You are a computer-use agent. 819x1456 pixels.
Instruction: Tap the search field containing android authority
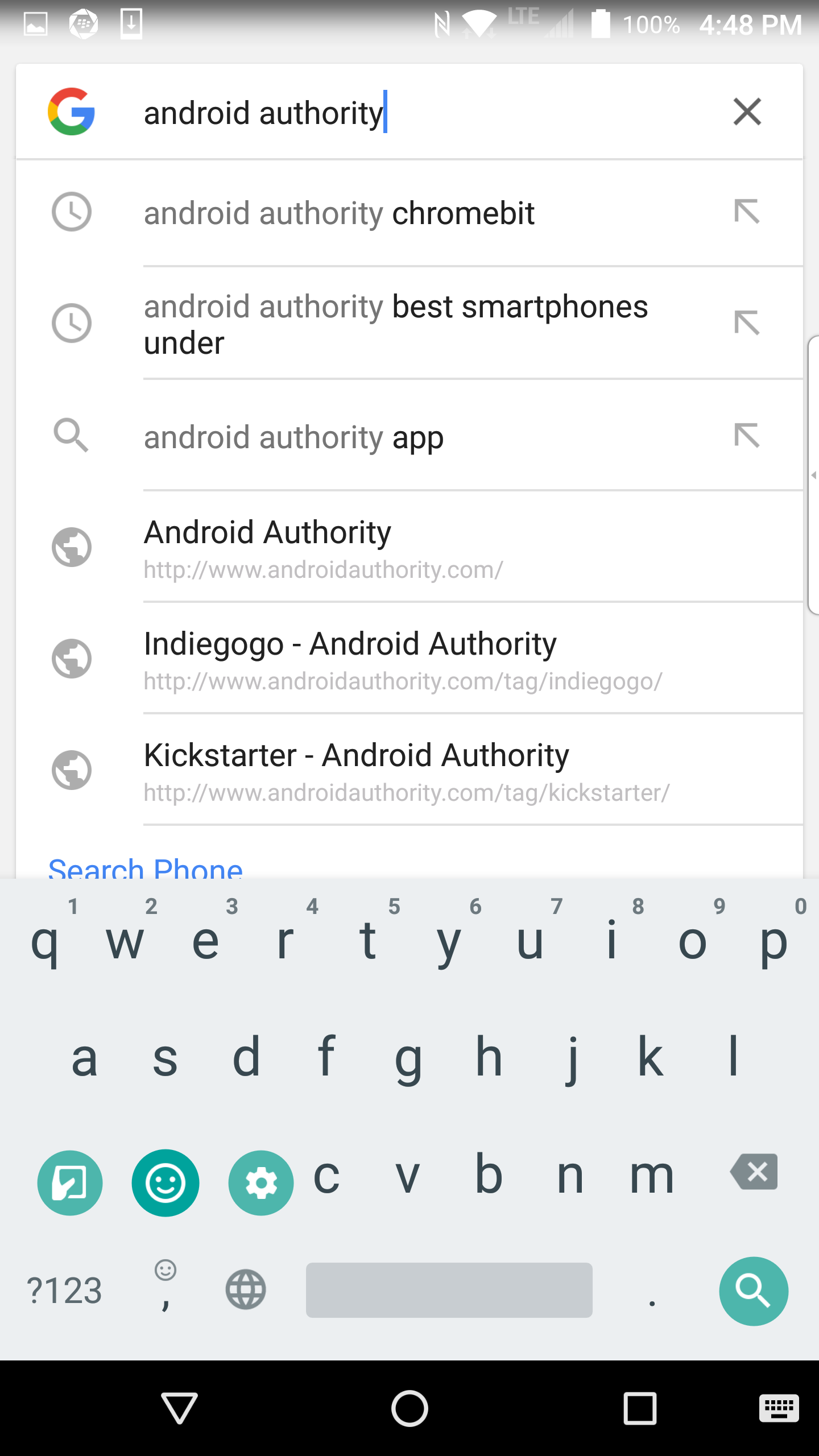coord(398,112)
